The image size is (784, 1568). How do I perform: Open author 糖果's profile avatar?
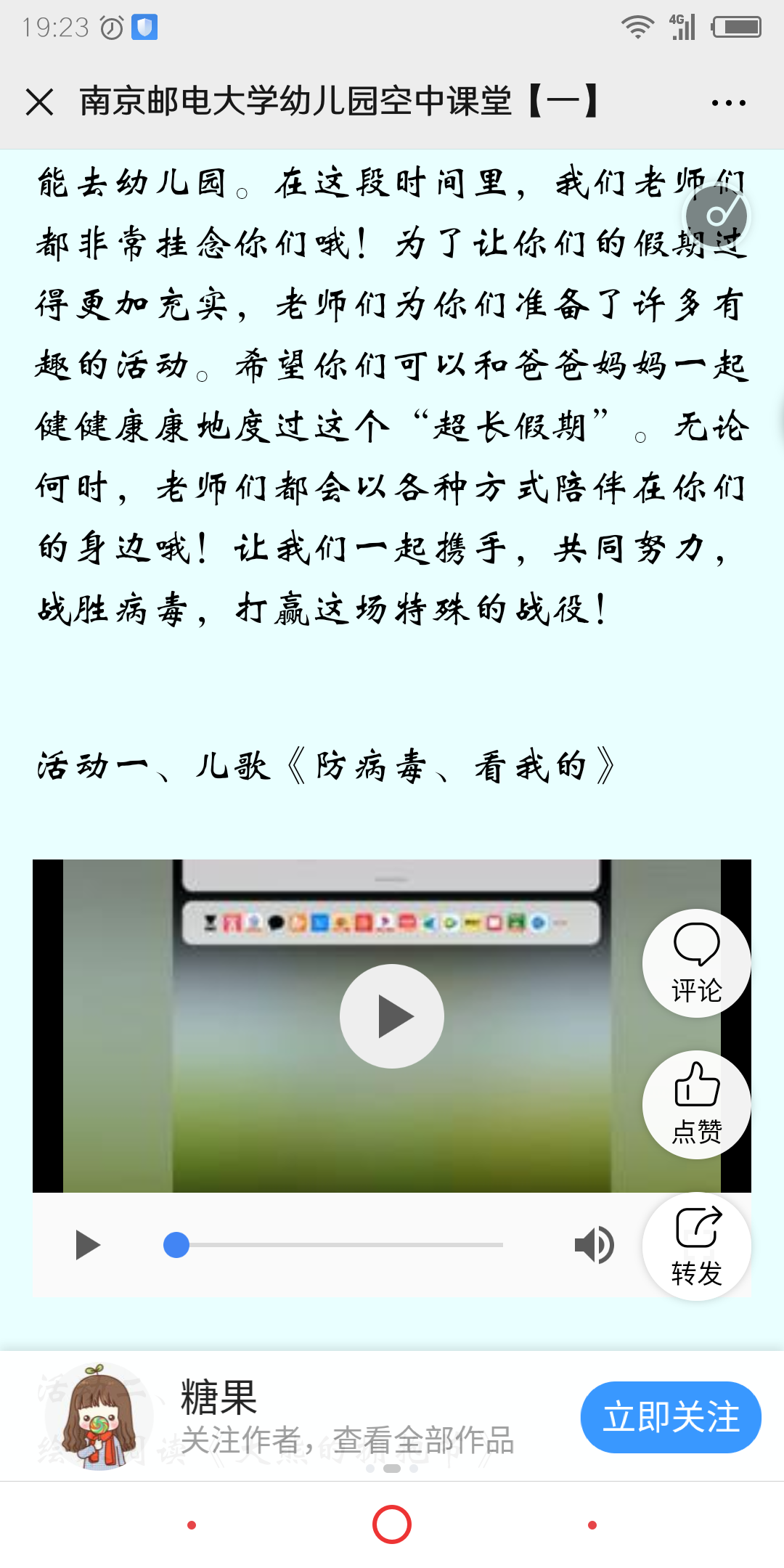tap(99, 1416)
